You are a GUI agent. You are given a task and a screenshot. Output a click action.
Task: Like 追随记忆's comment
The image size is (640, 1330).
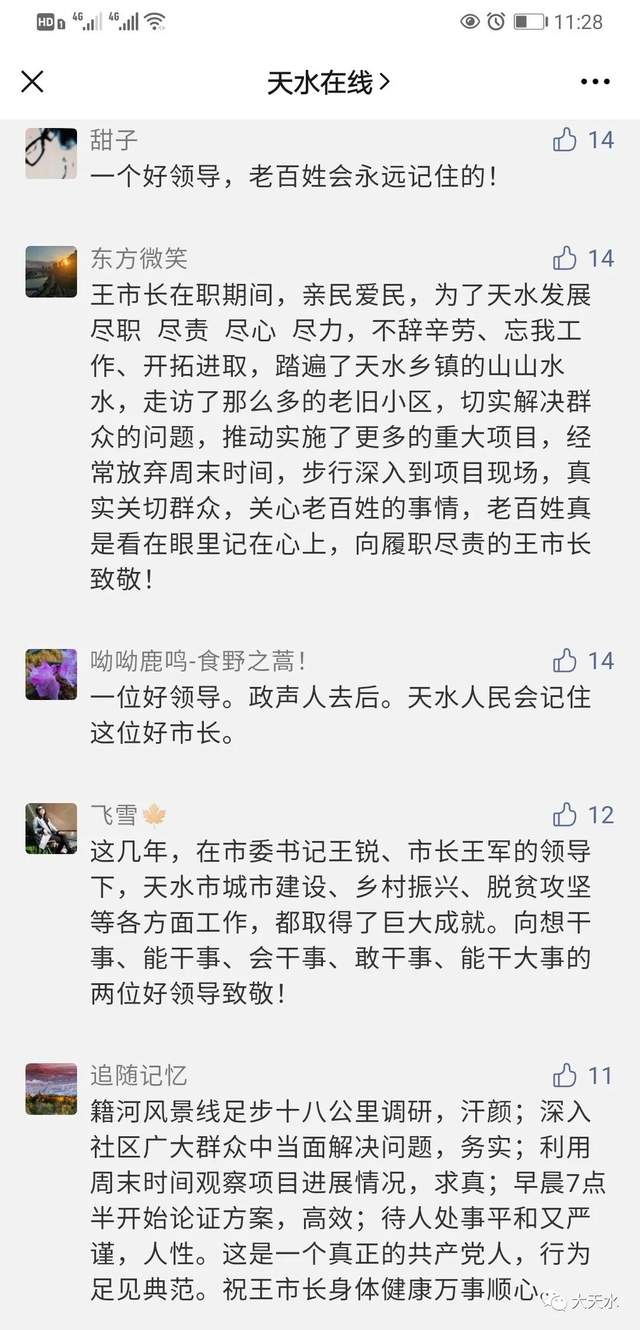(566, 1076)
